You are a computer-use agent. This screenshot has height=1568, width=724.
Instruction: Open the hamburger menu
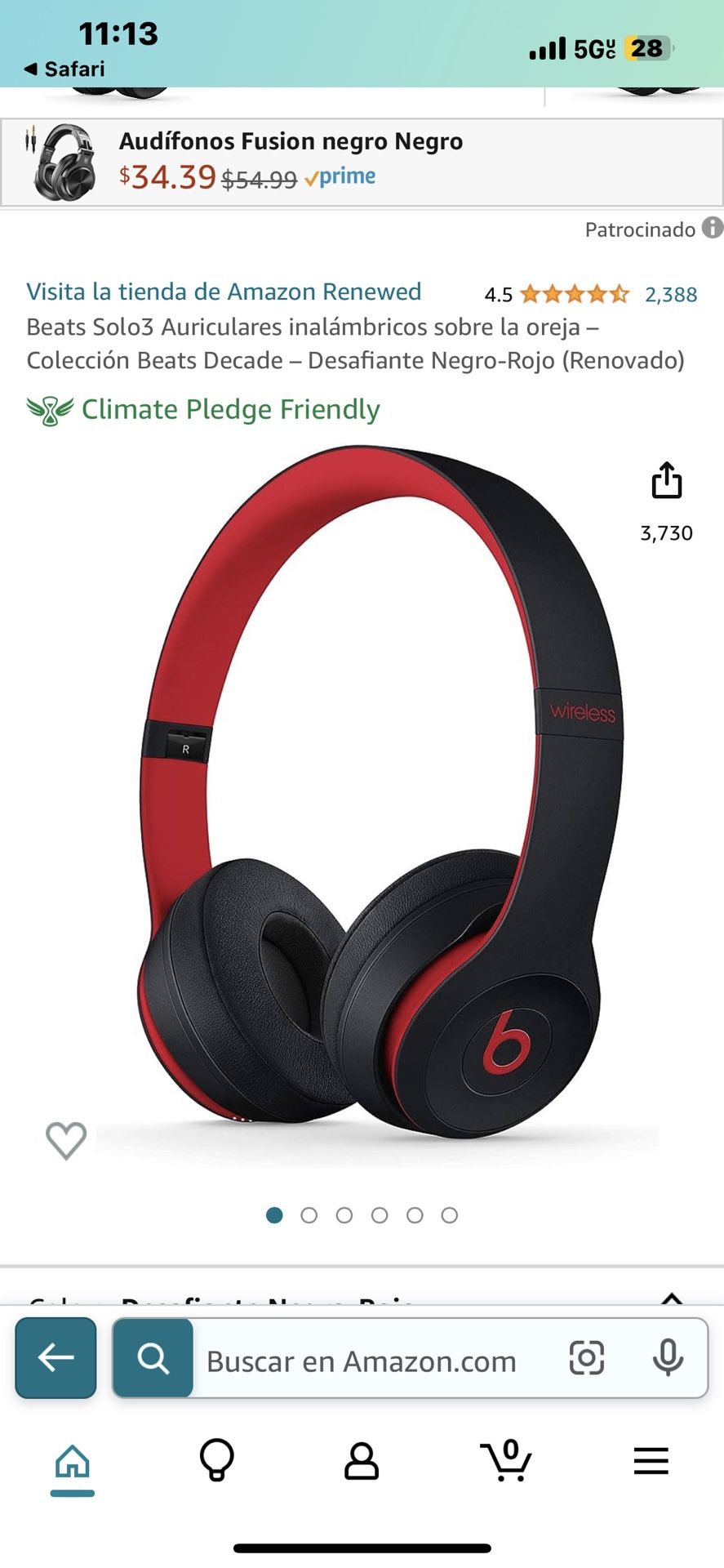pyautogui.click(x=651, y=1462)
